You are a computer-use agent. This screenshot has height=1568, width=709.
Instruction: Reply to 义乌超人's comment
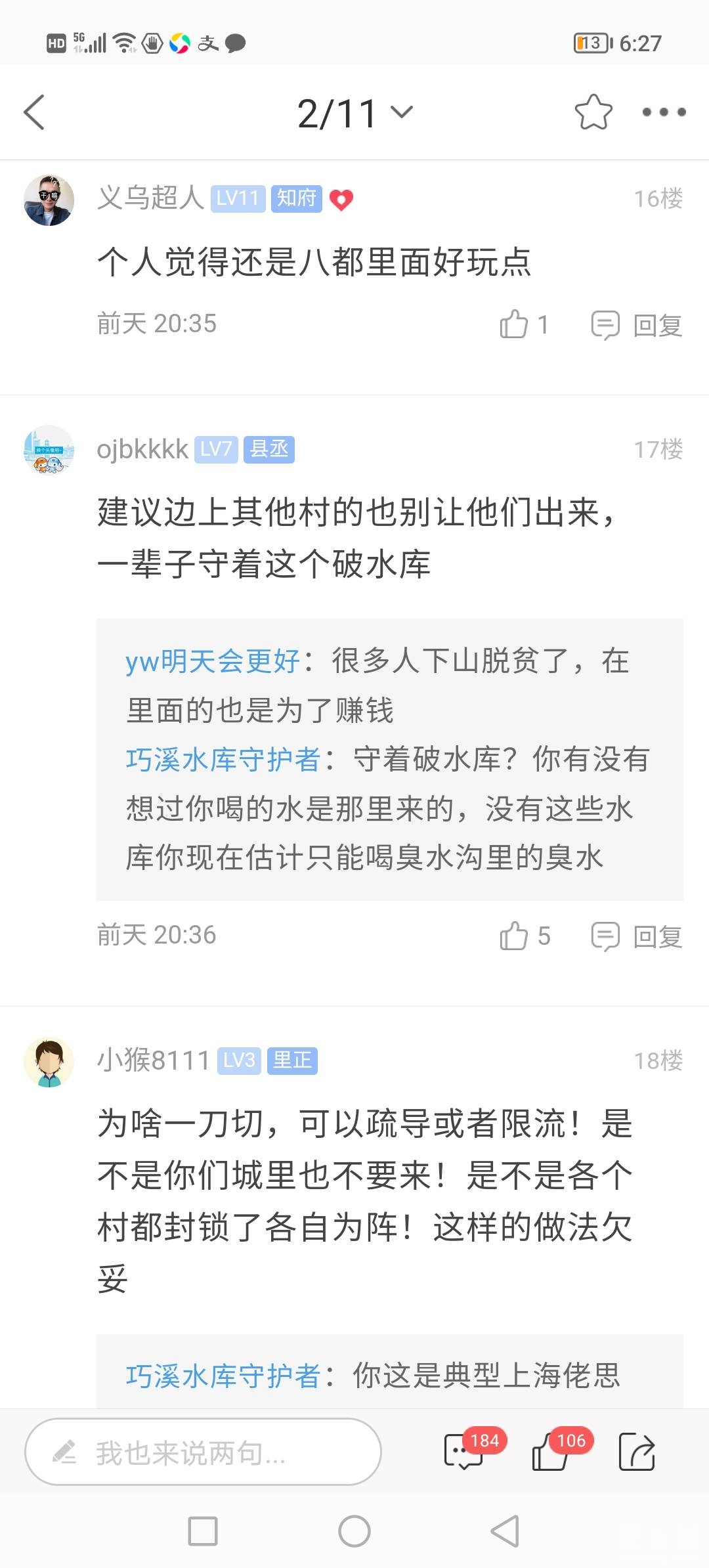(637, 324)
